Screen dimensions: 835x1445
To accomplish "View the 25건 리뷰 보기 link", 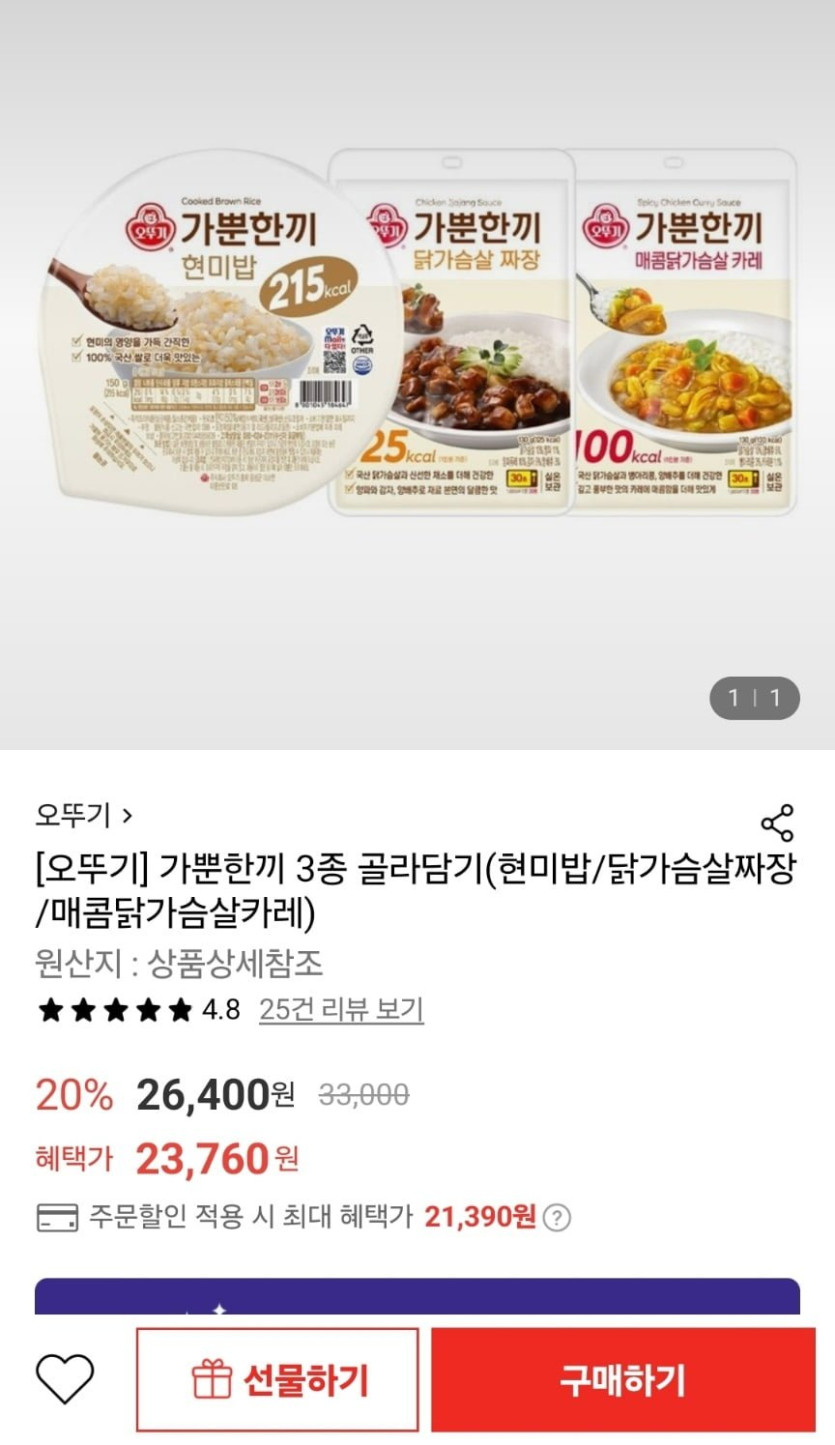I will tap(341, 1010).
